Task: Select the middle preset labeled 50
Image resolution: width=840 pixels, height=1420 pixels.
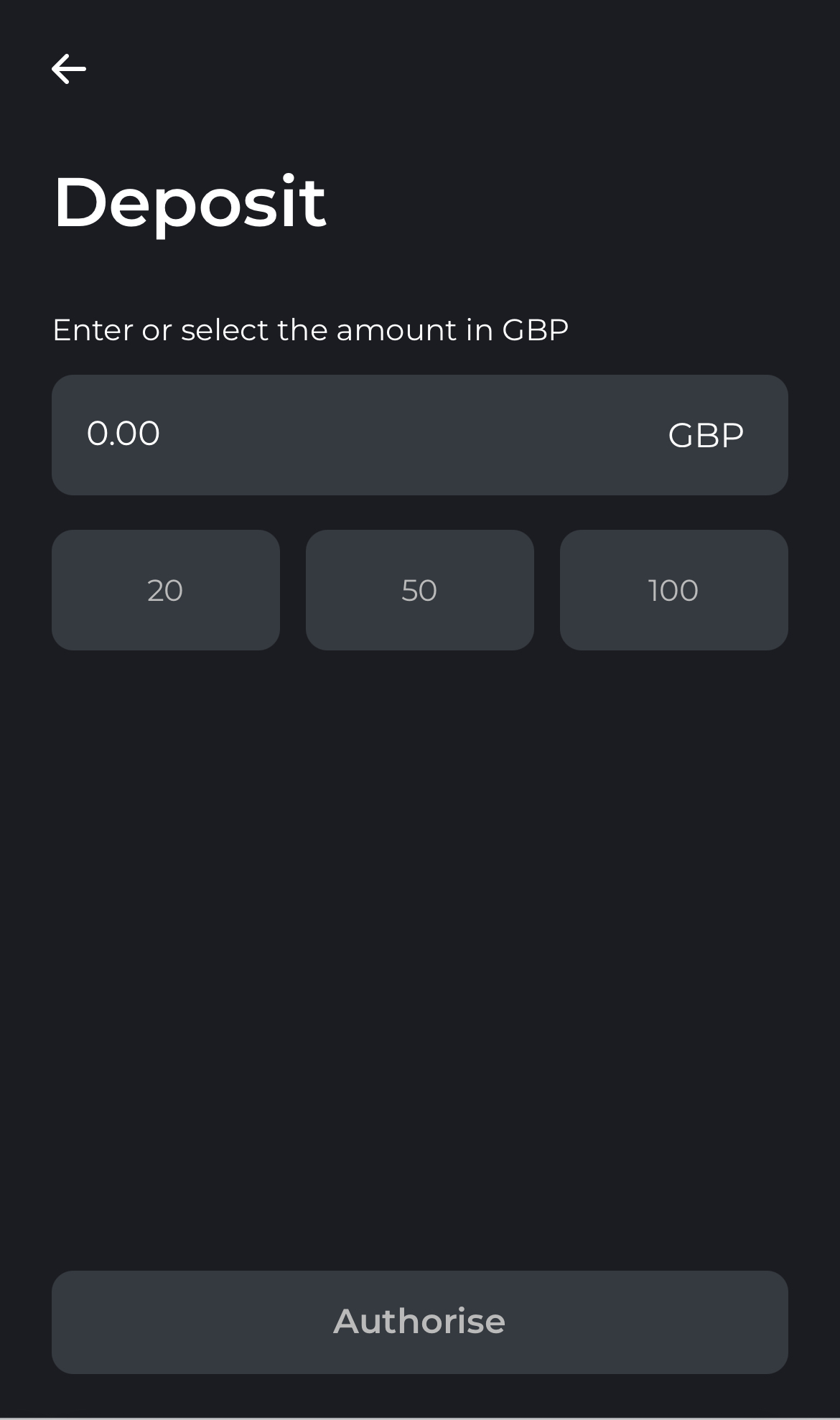Action: [419, 589]
